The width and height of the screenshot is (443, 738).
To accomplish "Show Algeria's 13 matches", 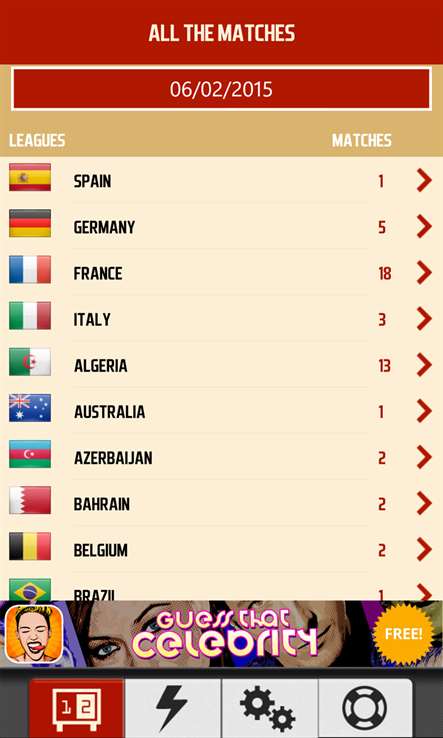I will coord(221,365).
